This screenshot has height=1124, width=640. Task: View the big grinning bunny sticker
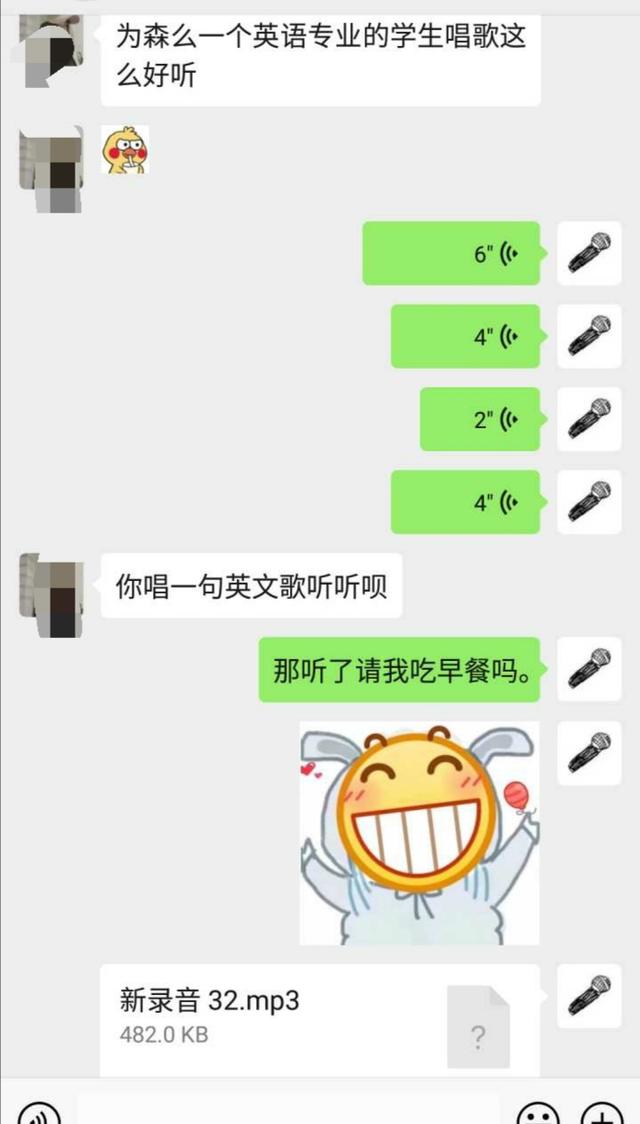pos(419,834)
